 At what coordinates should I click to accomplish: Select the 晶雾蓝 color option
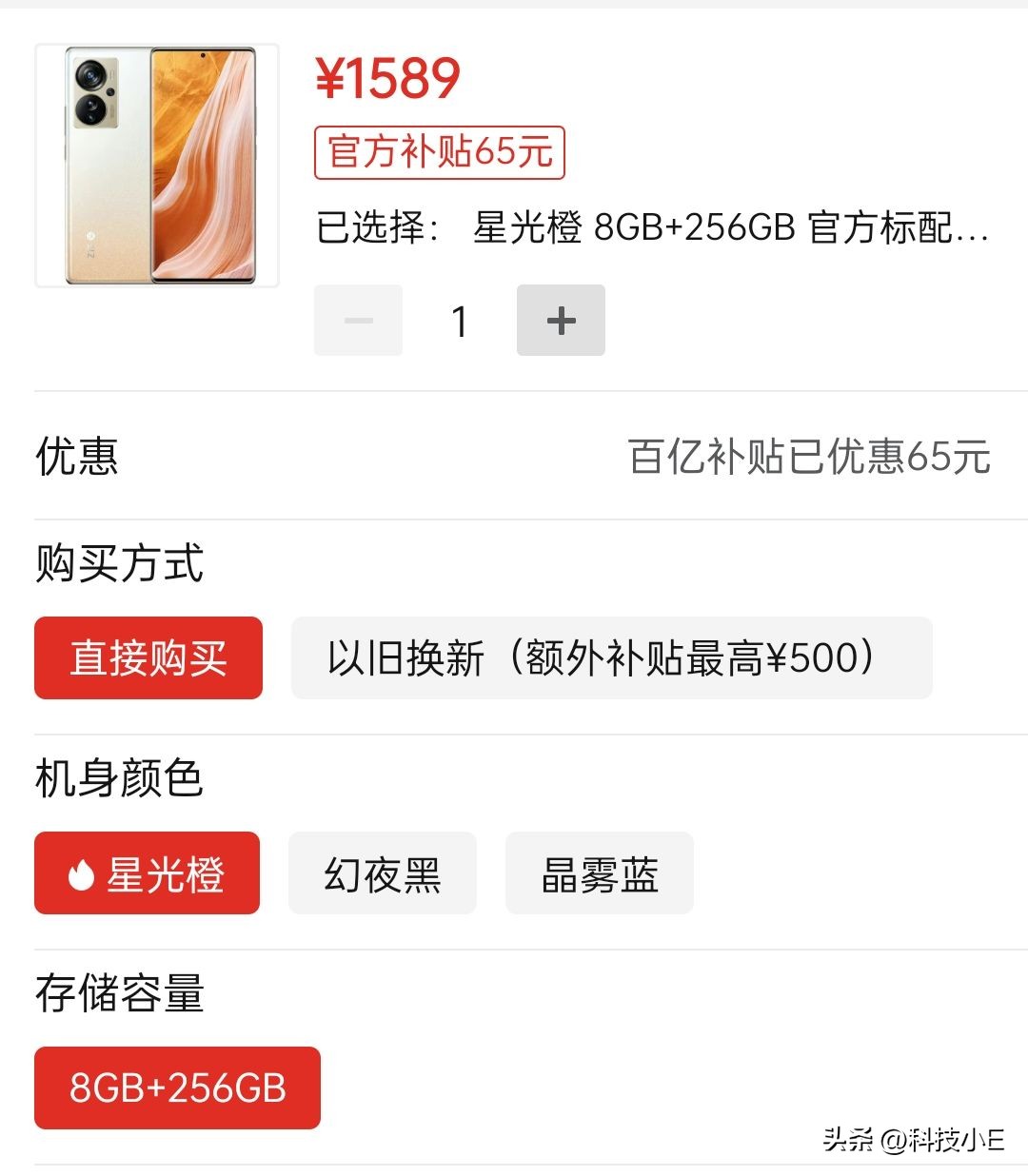coord(599,872)
